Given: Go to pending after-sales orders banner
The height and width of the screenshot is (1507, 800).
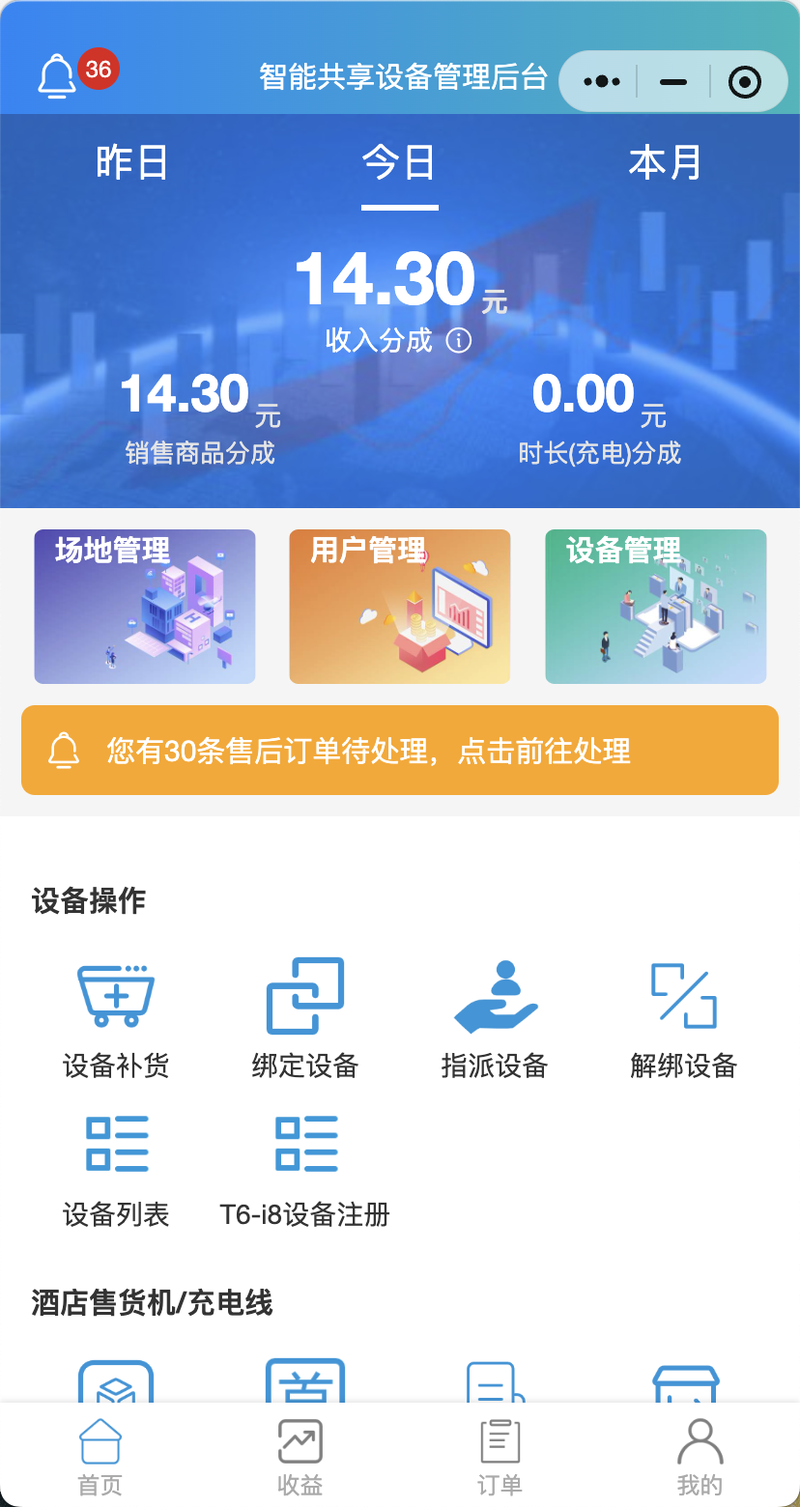Looking at the screenshot, I should 400,750.
